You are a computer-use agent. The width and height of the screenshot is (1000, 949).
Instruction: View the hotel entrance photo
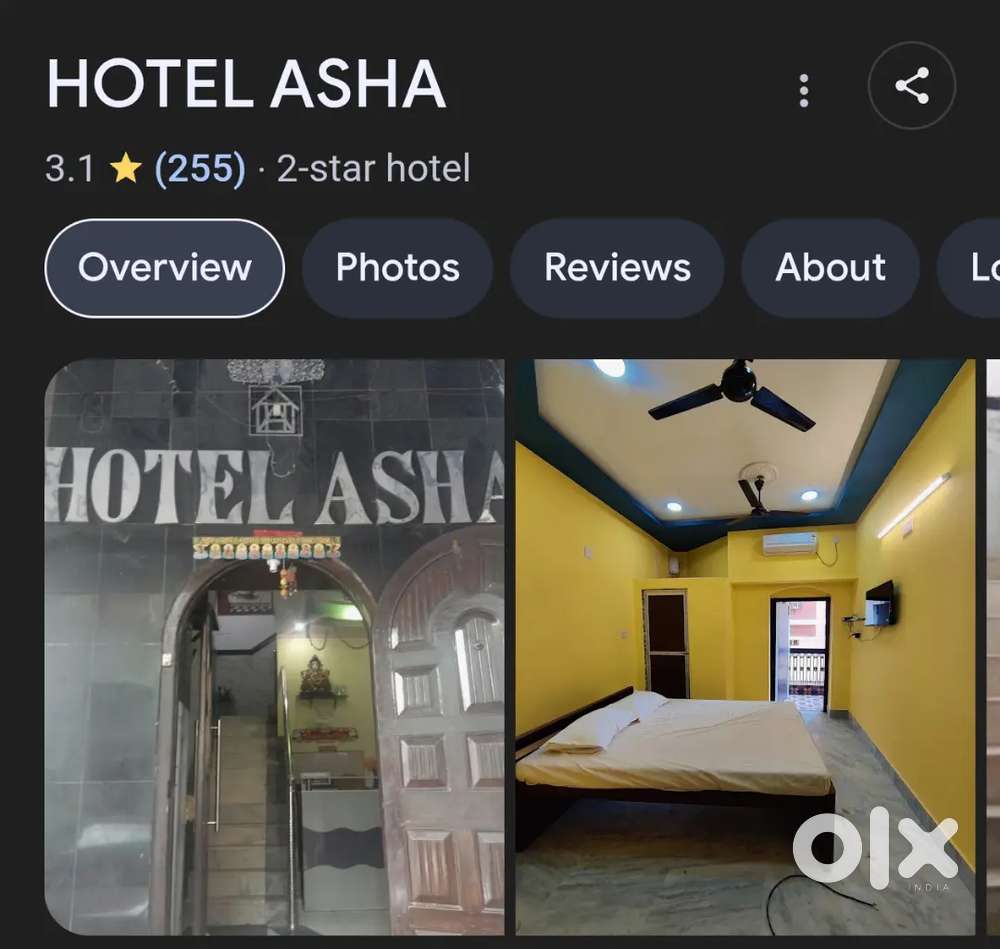click(274, 647)
